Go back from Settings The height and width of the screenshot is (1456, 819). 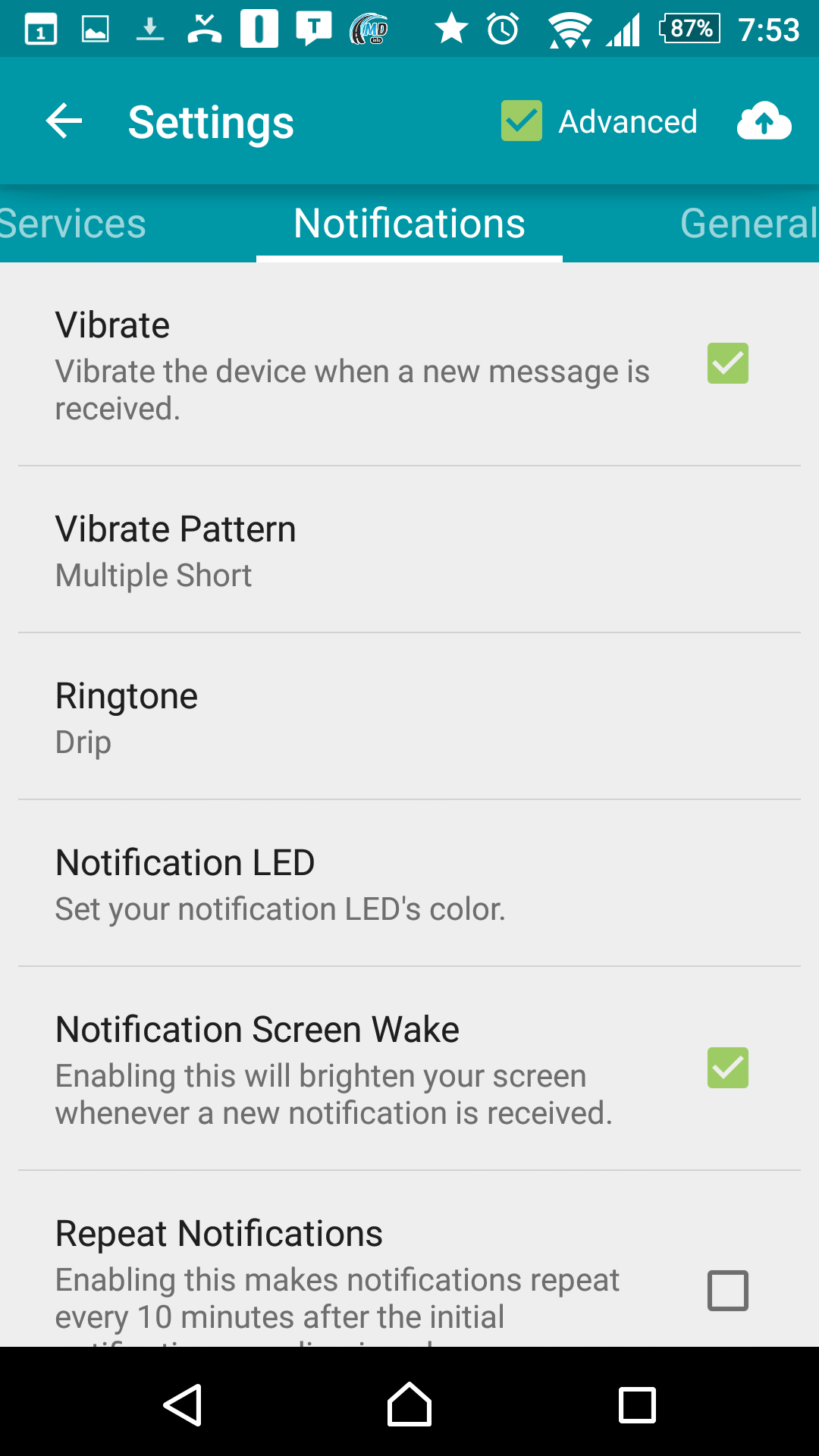(x=64, y=121)
